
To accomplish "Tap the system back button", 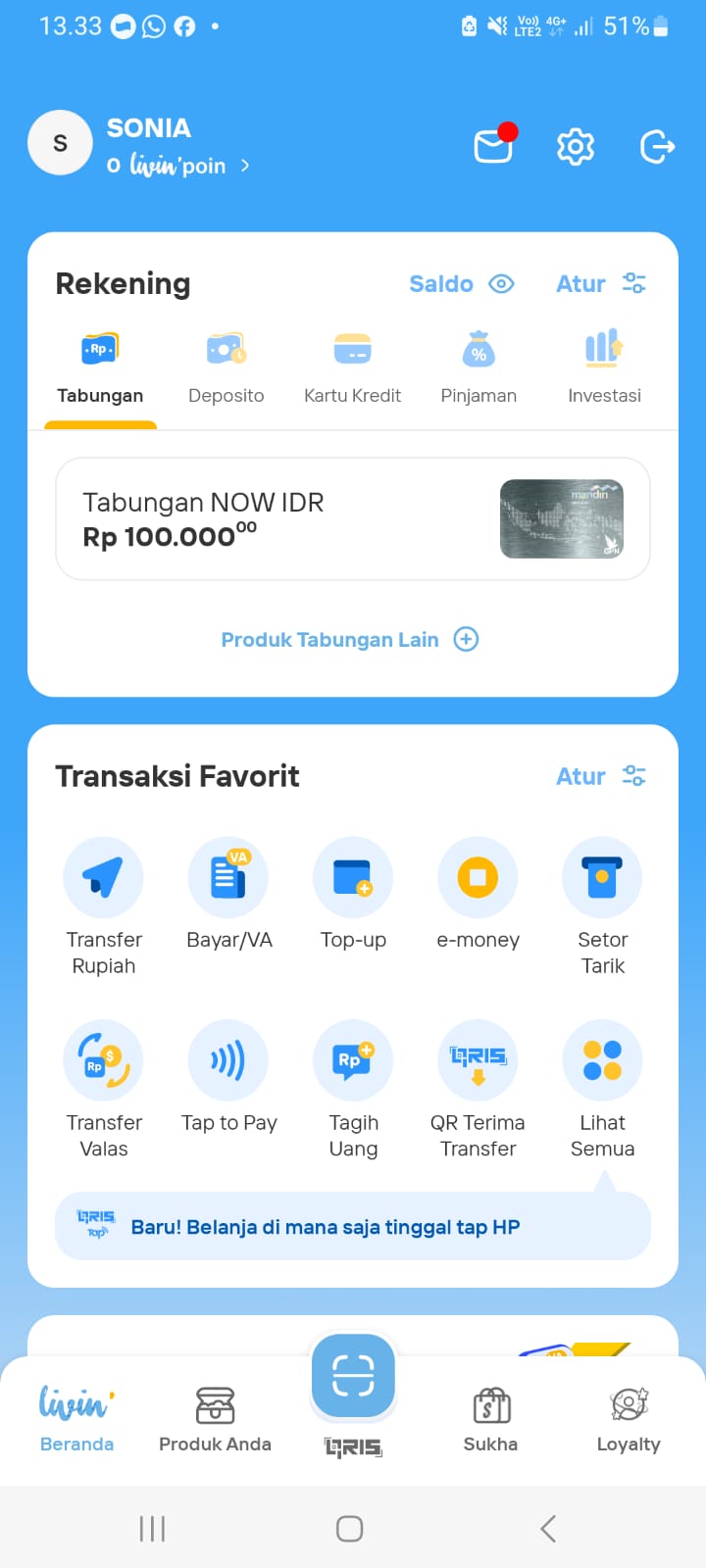I will (548, 1528).
